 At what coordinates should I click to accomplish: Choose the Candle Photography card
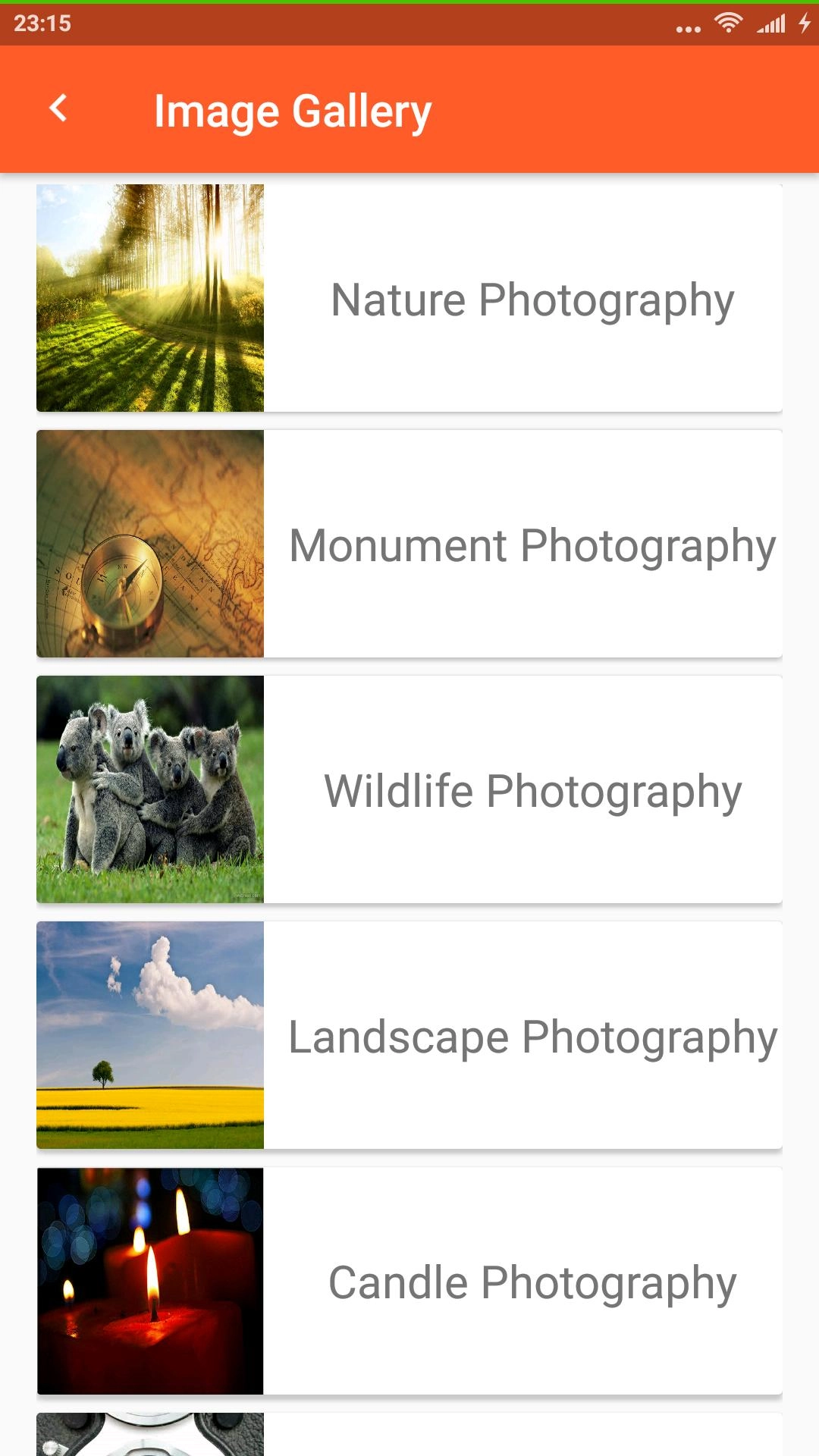tap(409, 1282)
